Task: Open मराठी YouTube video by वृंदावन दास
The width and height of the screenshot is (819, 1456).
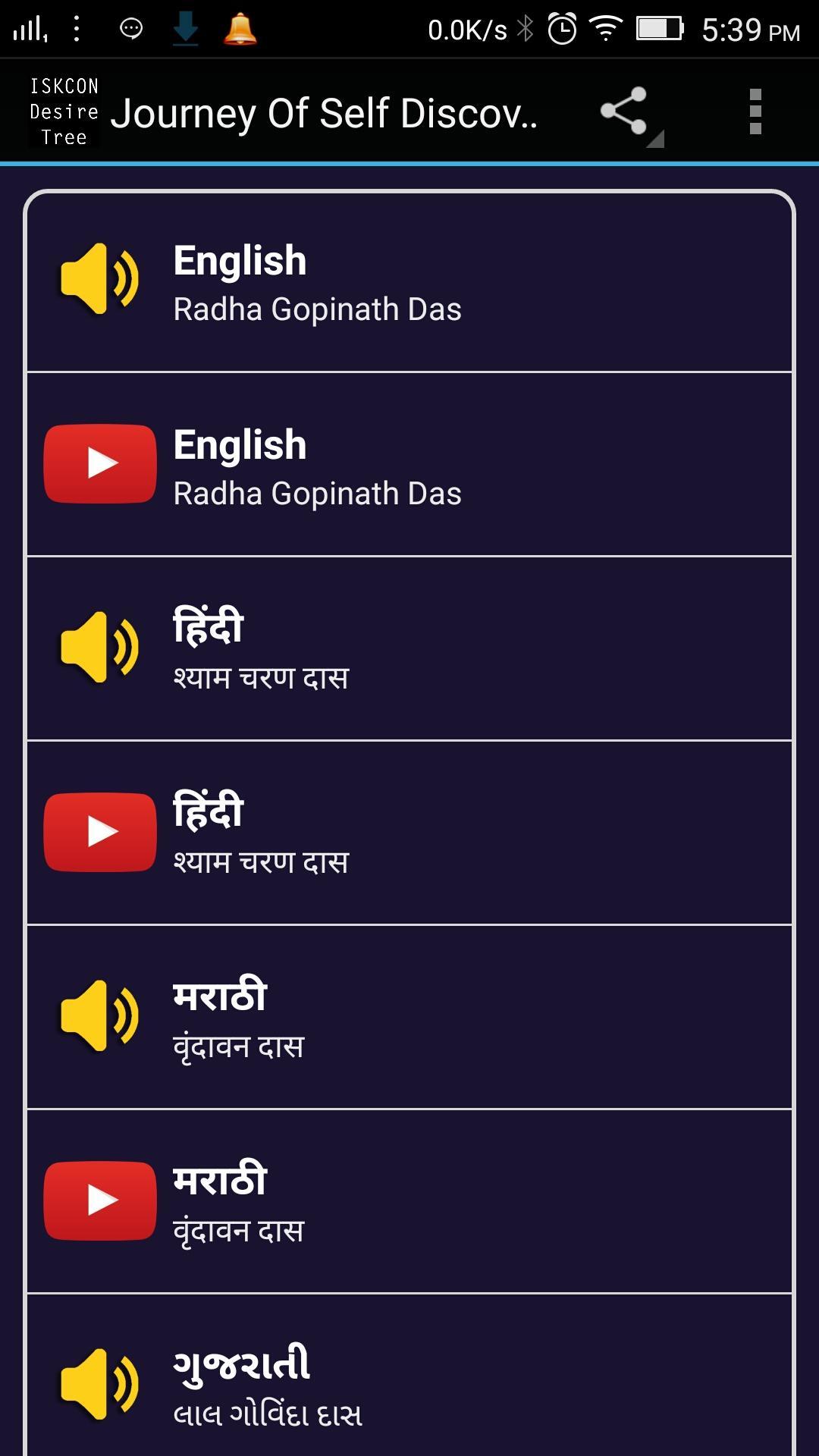Action: point(409,1201)
